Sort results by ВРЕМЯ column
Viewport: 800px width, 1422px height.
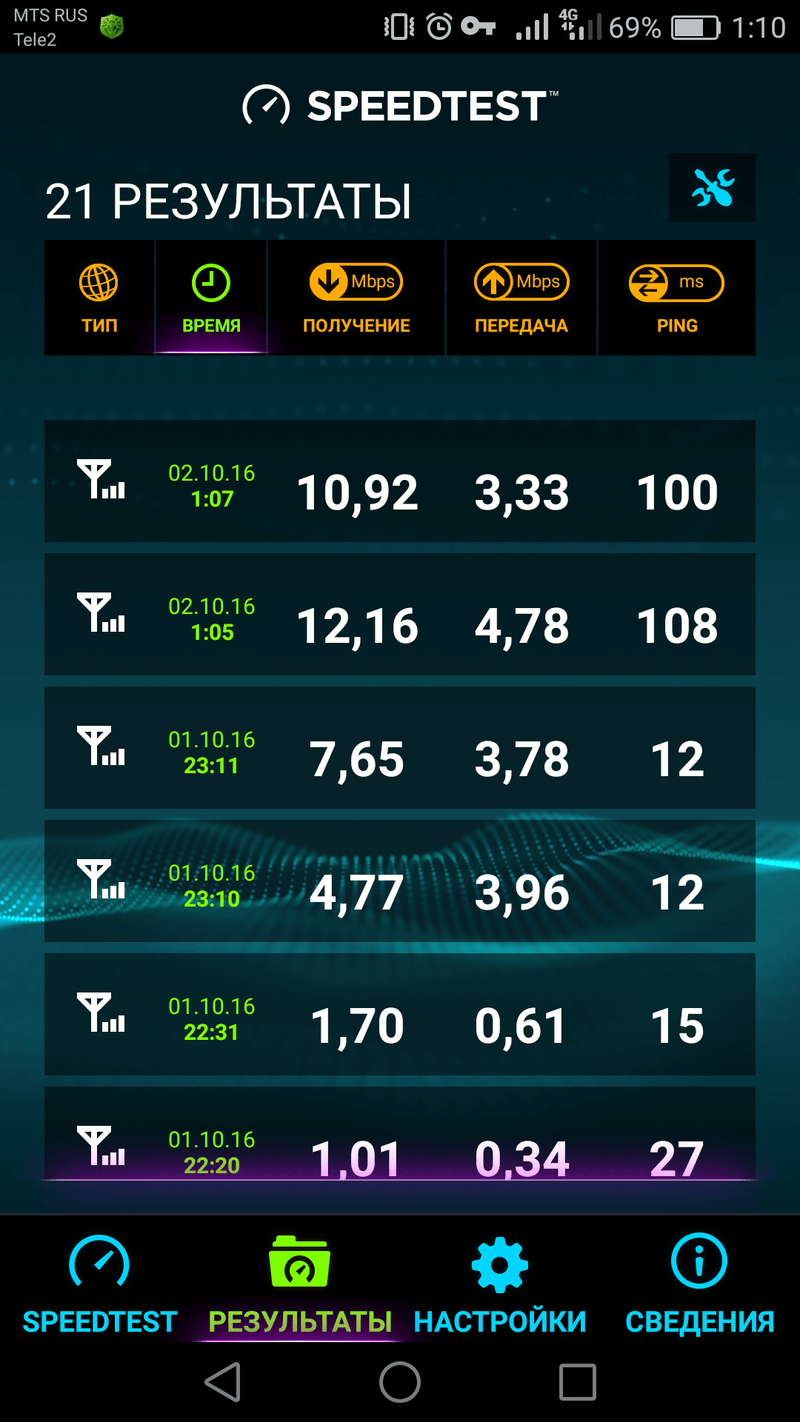(x=211, y=298)
